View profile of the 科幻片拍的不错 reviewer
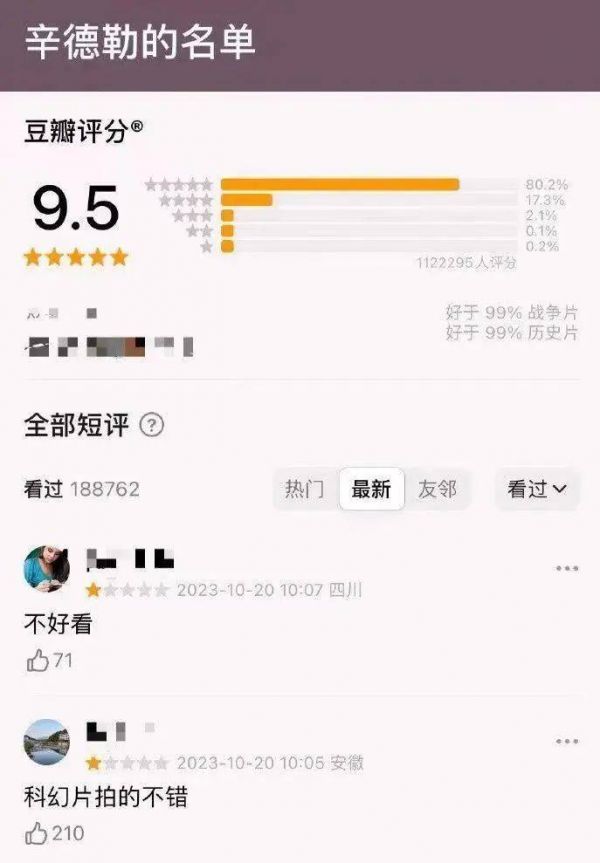This screenshot has height=863, width=600. click(46, 742)
